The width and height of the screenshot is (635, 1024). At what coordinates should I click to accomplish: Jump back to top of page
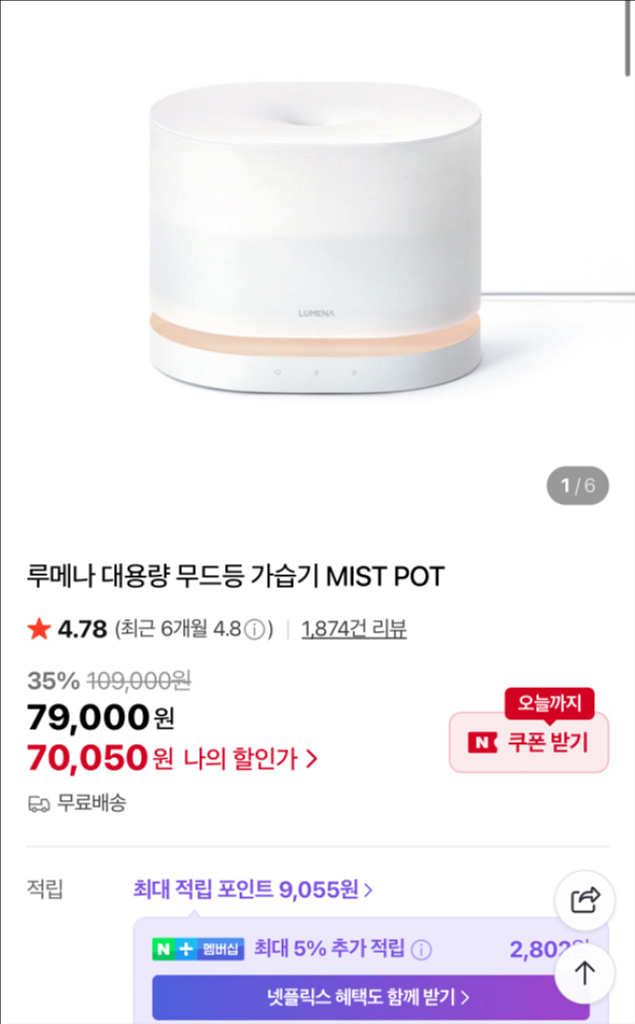coord(584,972)
